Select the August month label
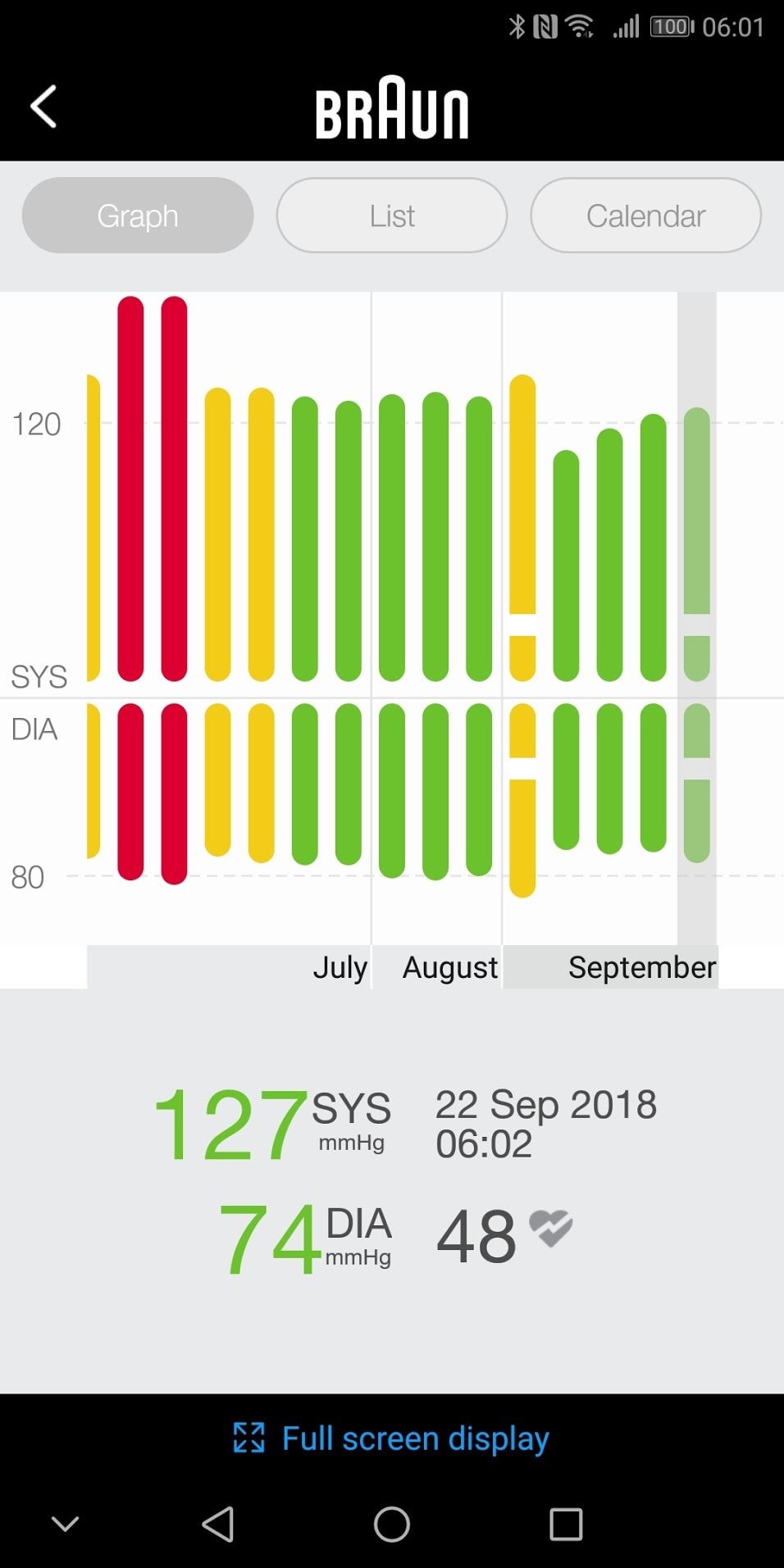 [449, 967]
